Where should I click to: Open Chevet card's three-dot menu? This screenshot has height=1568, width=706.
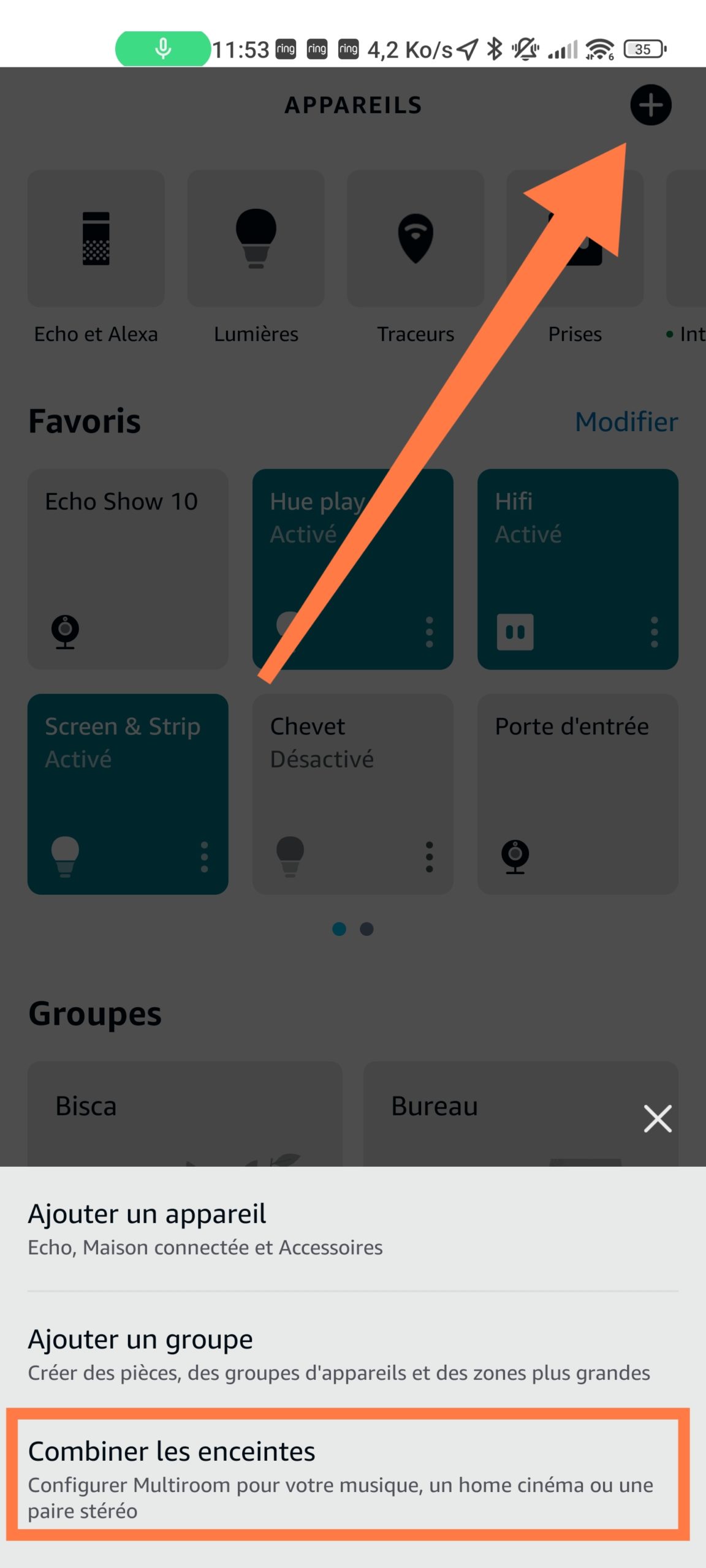(429, 857)
